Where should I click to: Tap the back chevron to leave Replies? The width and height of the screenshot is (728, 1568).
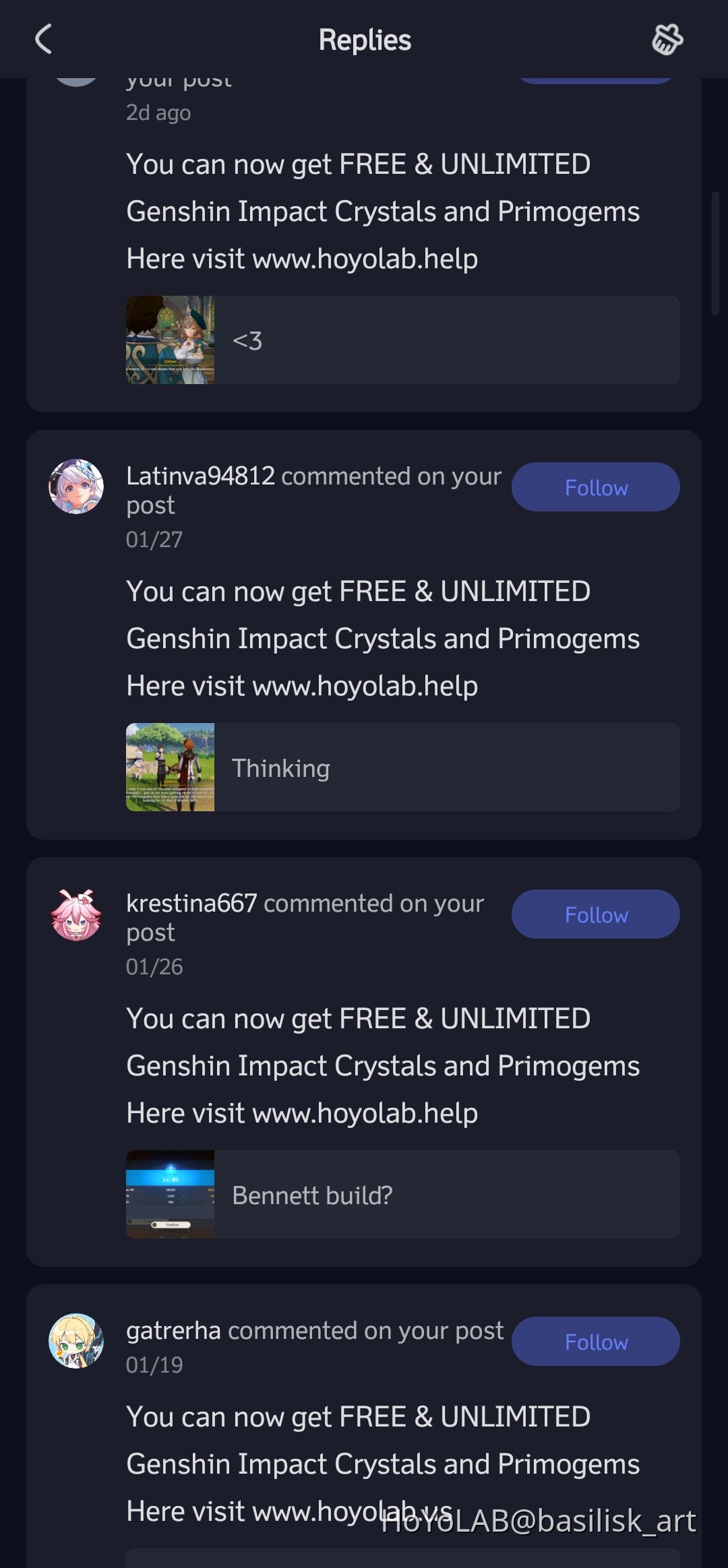pos(44,40)
